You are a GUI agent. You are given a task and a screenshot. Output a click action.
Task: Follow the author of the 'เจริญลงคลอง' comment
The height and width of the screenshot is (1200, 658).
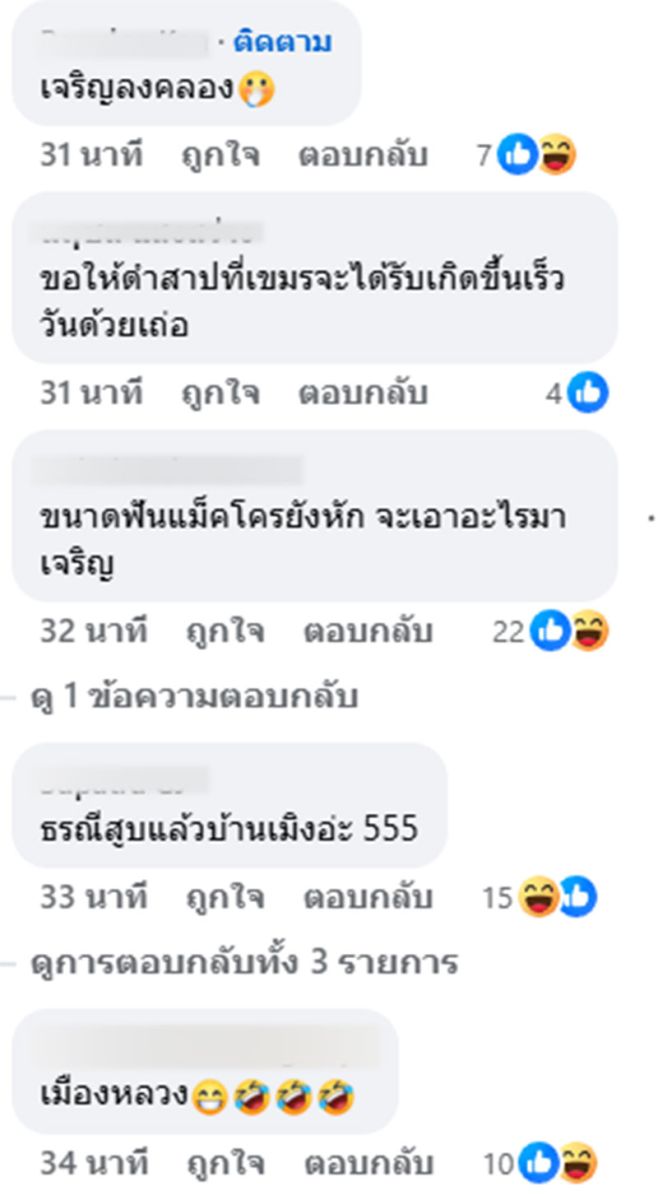[x=282, y=43]
